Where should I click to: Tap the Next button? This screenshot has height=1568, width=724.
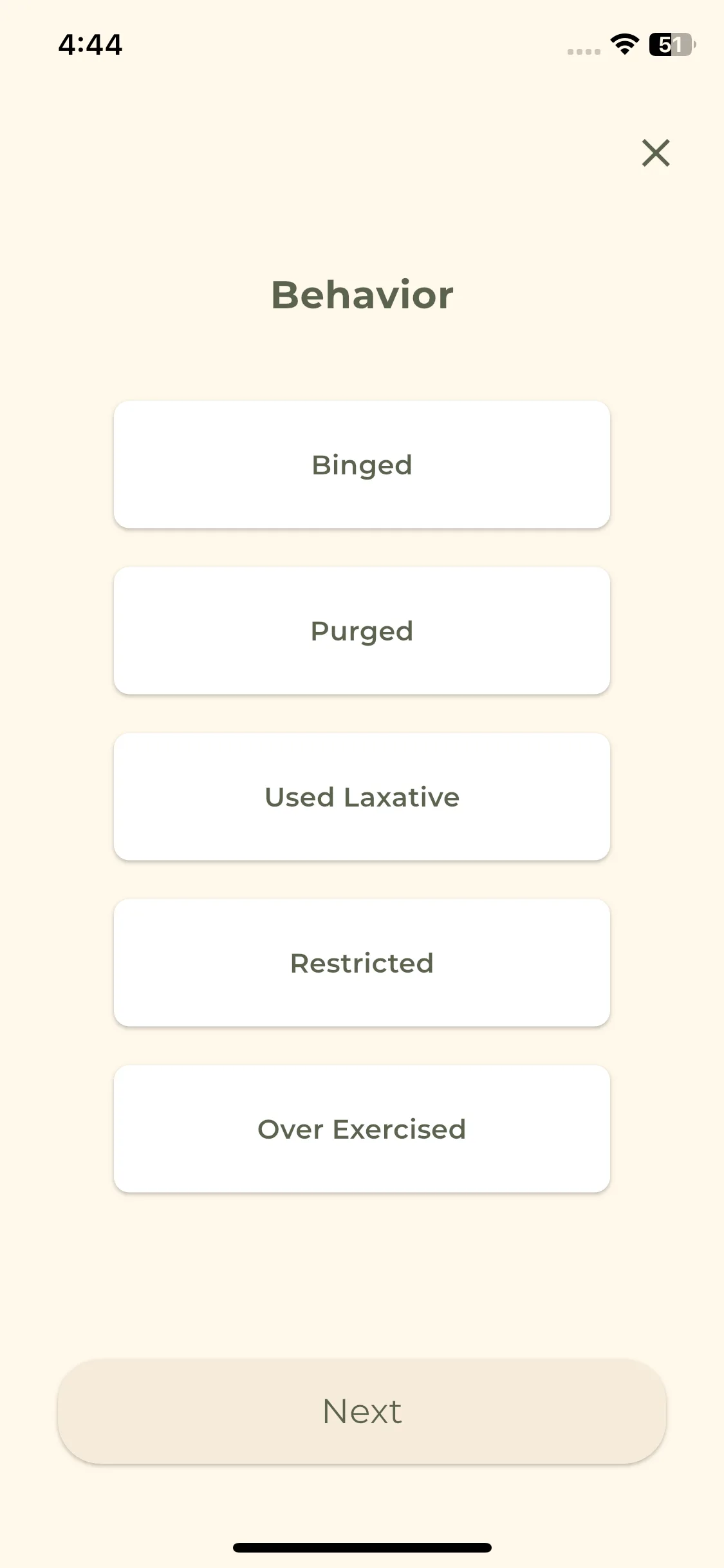(x=362, y=1411)
